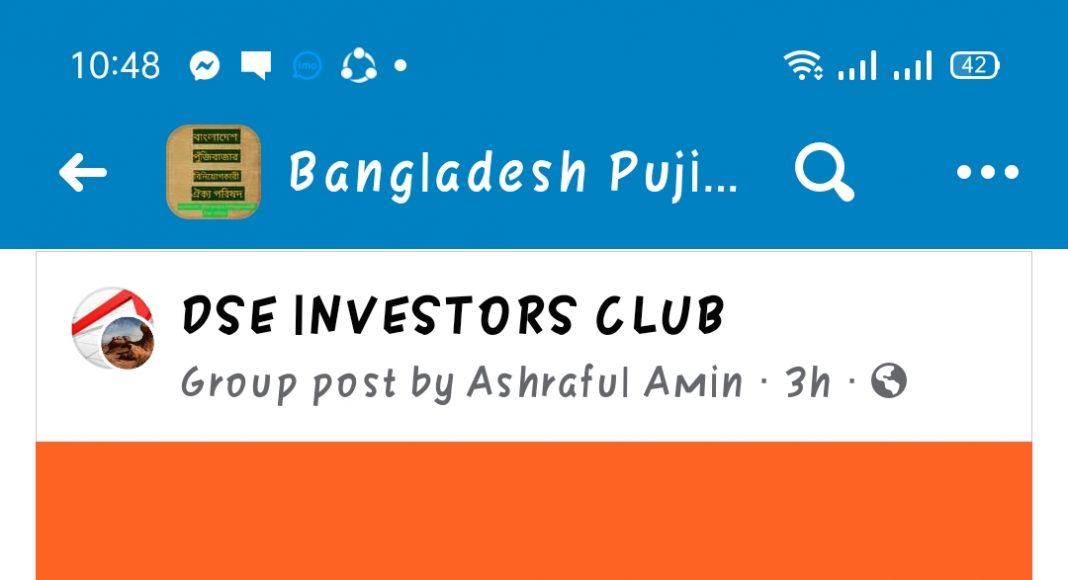Open the three-dot overflow menu
Image resolution: width=1068 pixels, height=580 pixels.
point(987,173)
